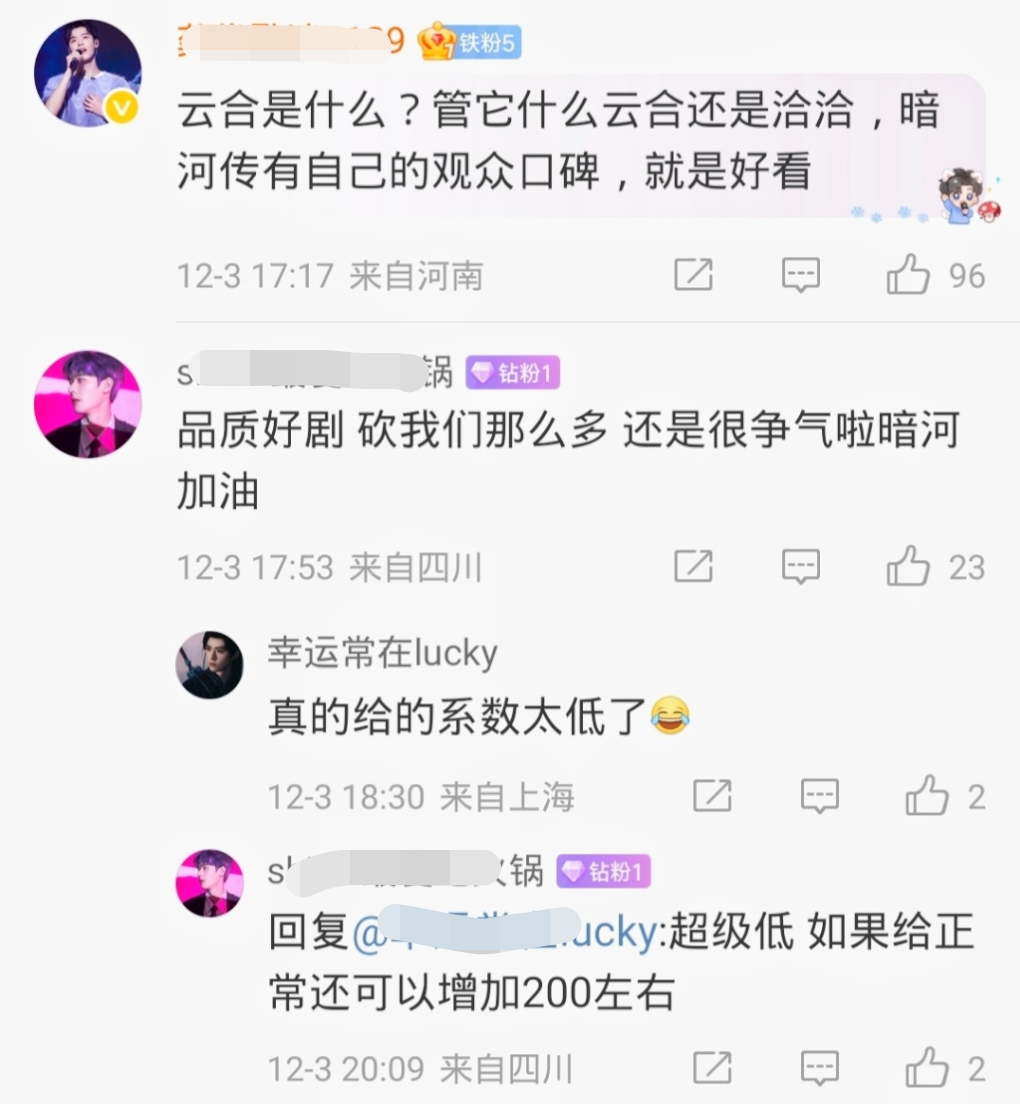Like the 品质好剧 comment with 23 likes
Image resolution: width=1020 pixels, height=1104 pixels.
908,567
